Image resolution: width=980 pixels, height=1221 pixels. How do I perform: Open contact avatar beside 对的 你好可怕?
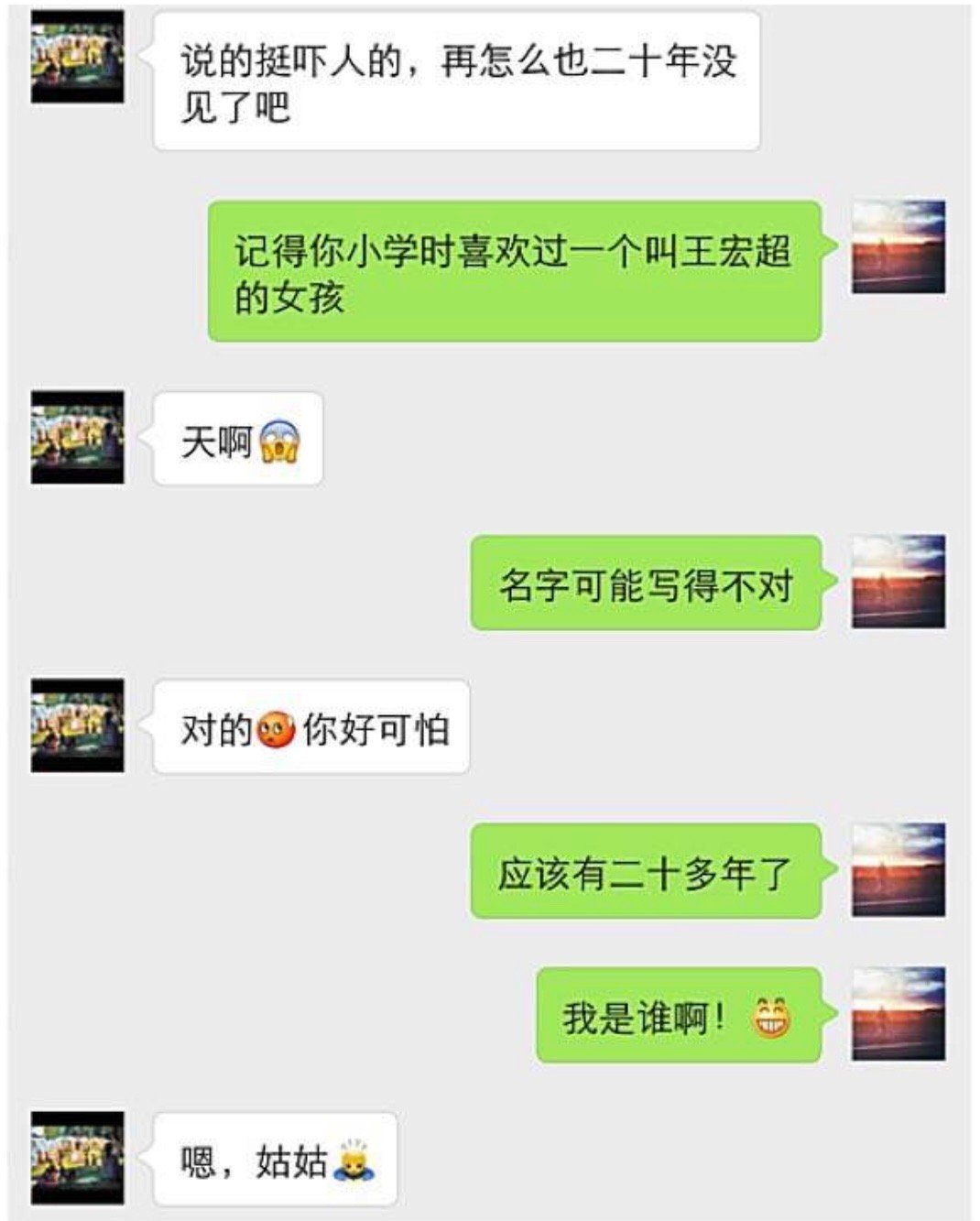(78, 725)
